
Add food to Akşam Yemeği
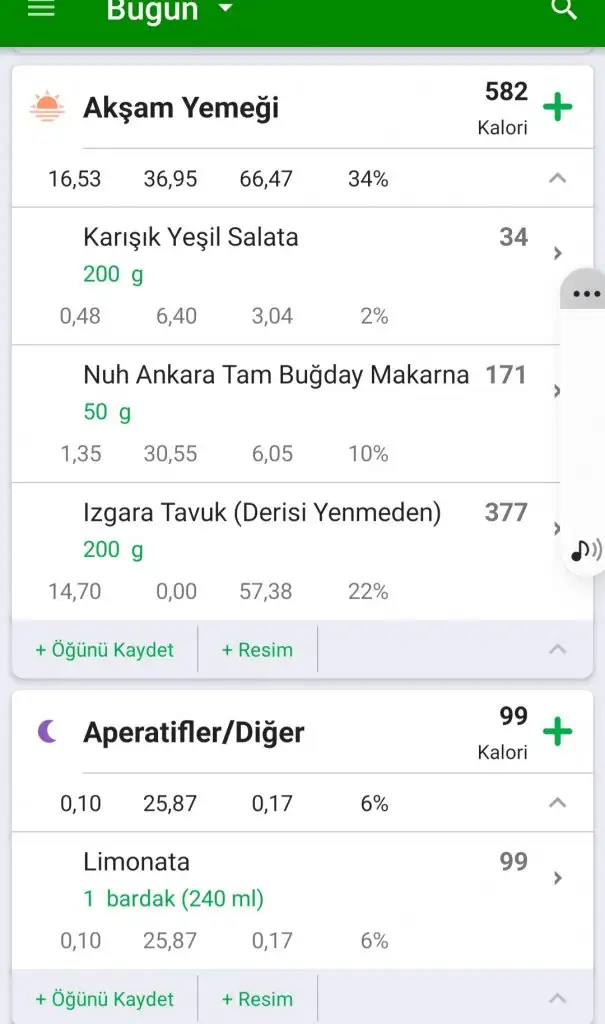coord(557,107)
